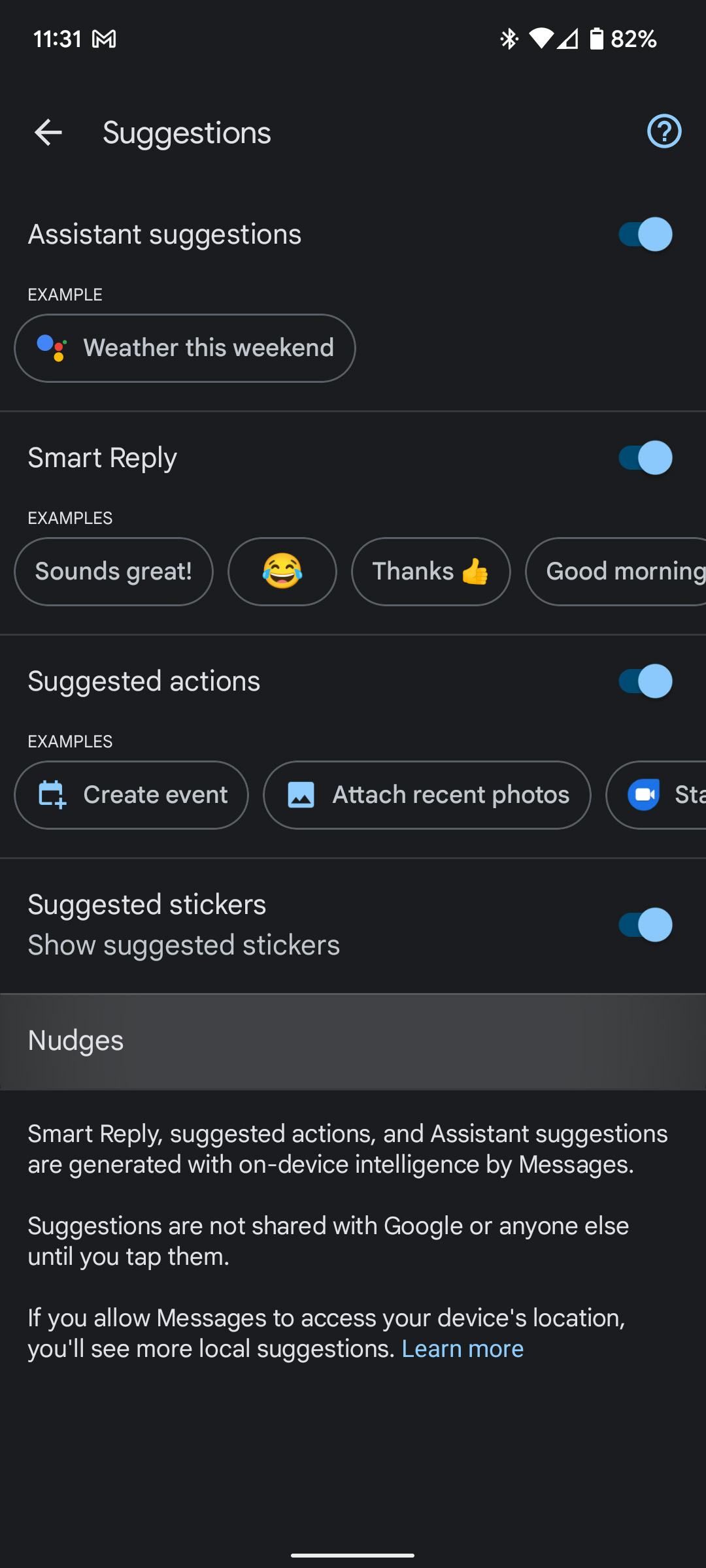
Task: Open the Nudges settings row
Action: 353,1041
